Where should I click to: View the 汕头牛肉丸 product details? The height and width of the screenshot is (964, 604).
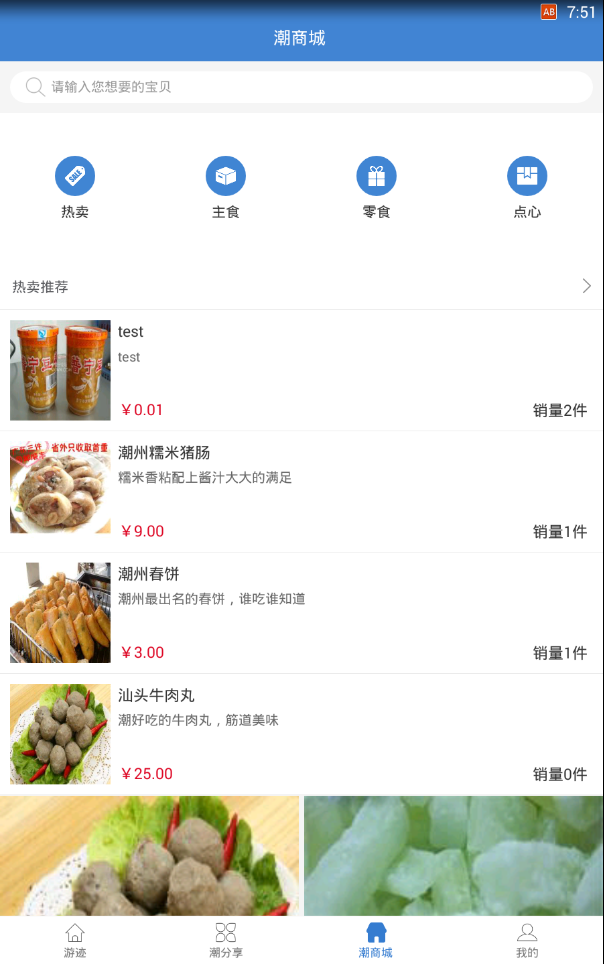300,734
